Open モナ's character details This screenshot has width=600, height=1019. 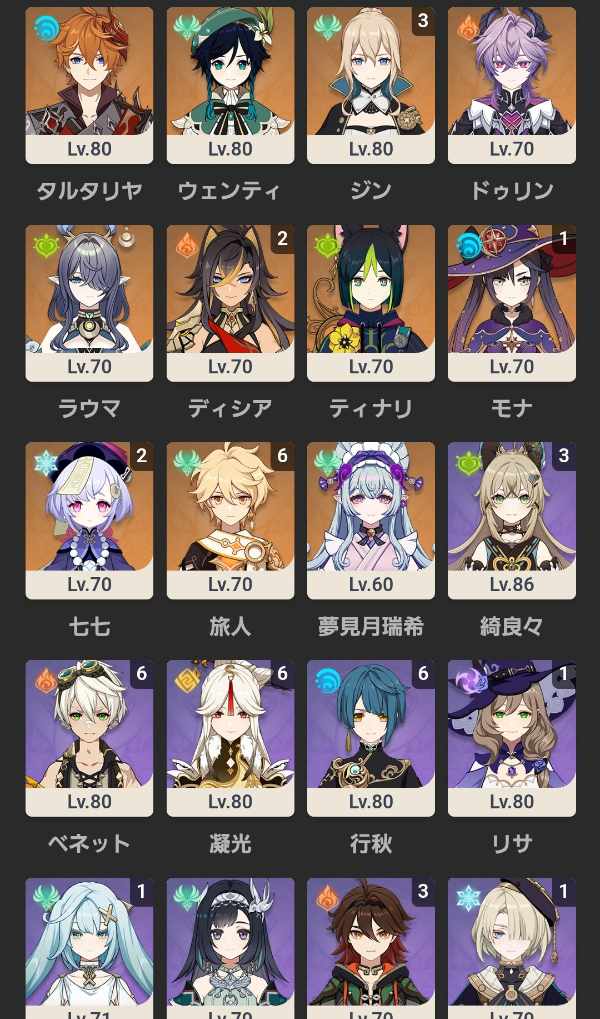tap(512, 303)
